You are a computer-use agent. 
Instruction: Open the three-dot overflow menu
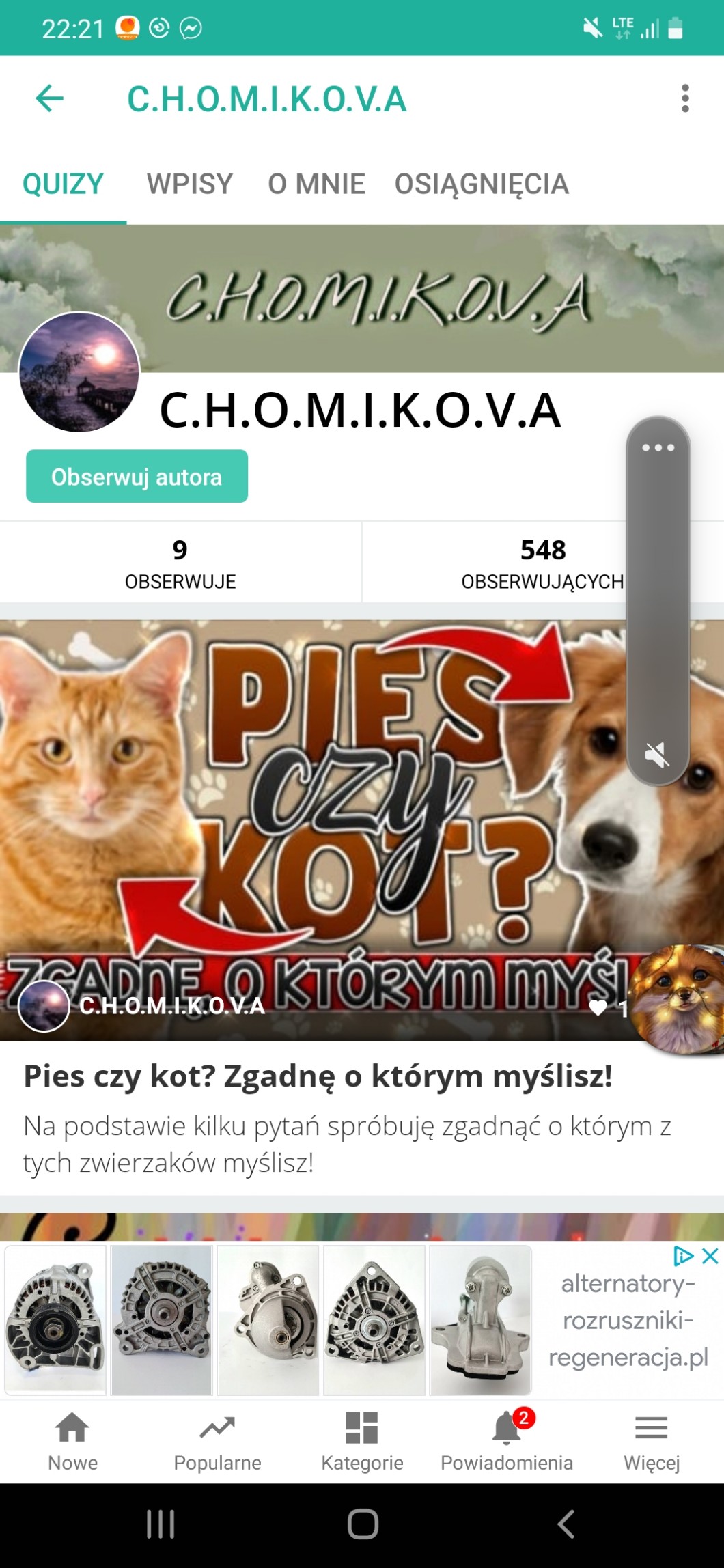pos(685,99)
